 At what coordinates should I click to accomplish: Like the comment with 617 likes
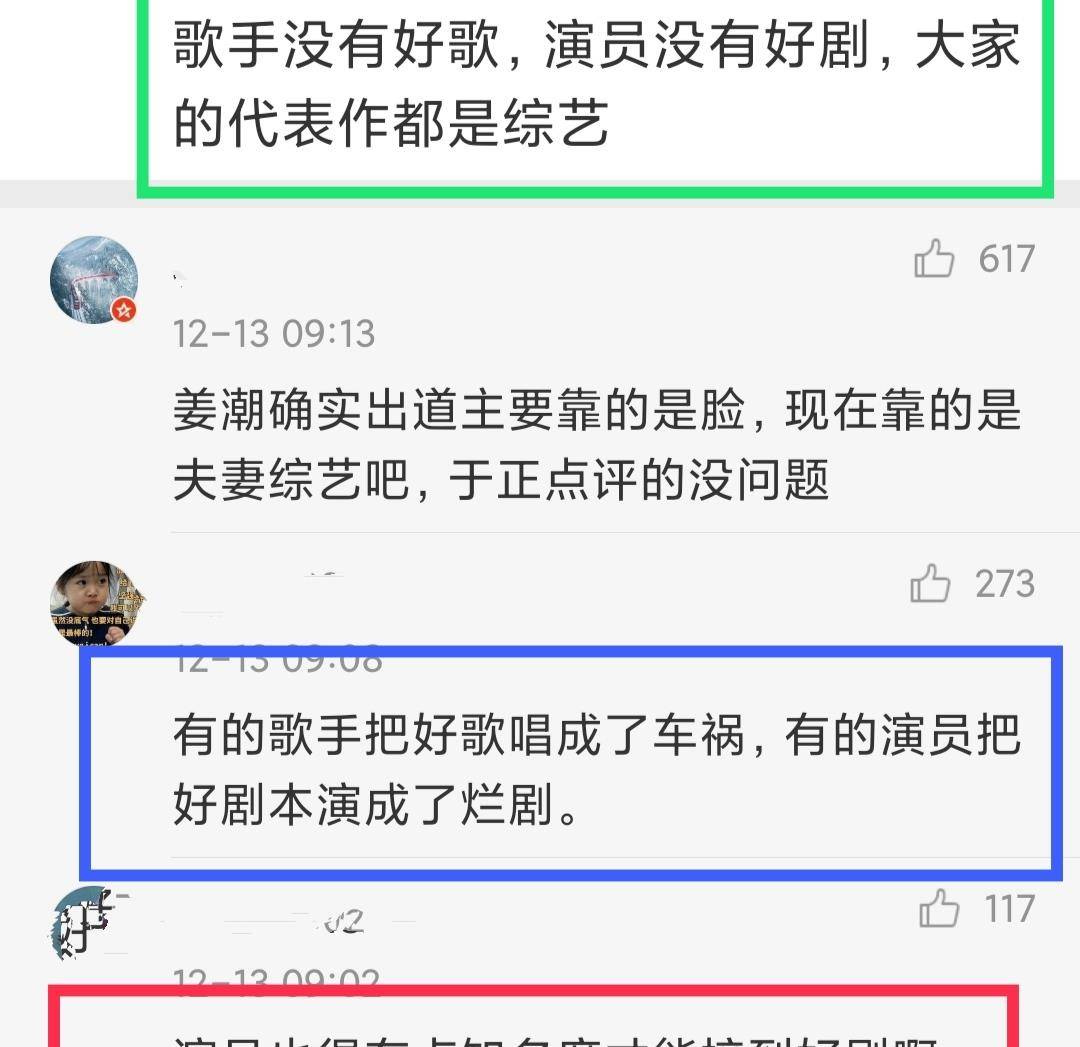pyautogui.click(x=934, y=261)
